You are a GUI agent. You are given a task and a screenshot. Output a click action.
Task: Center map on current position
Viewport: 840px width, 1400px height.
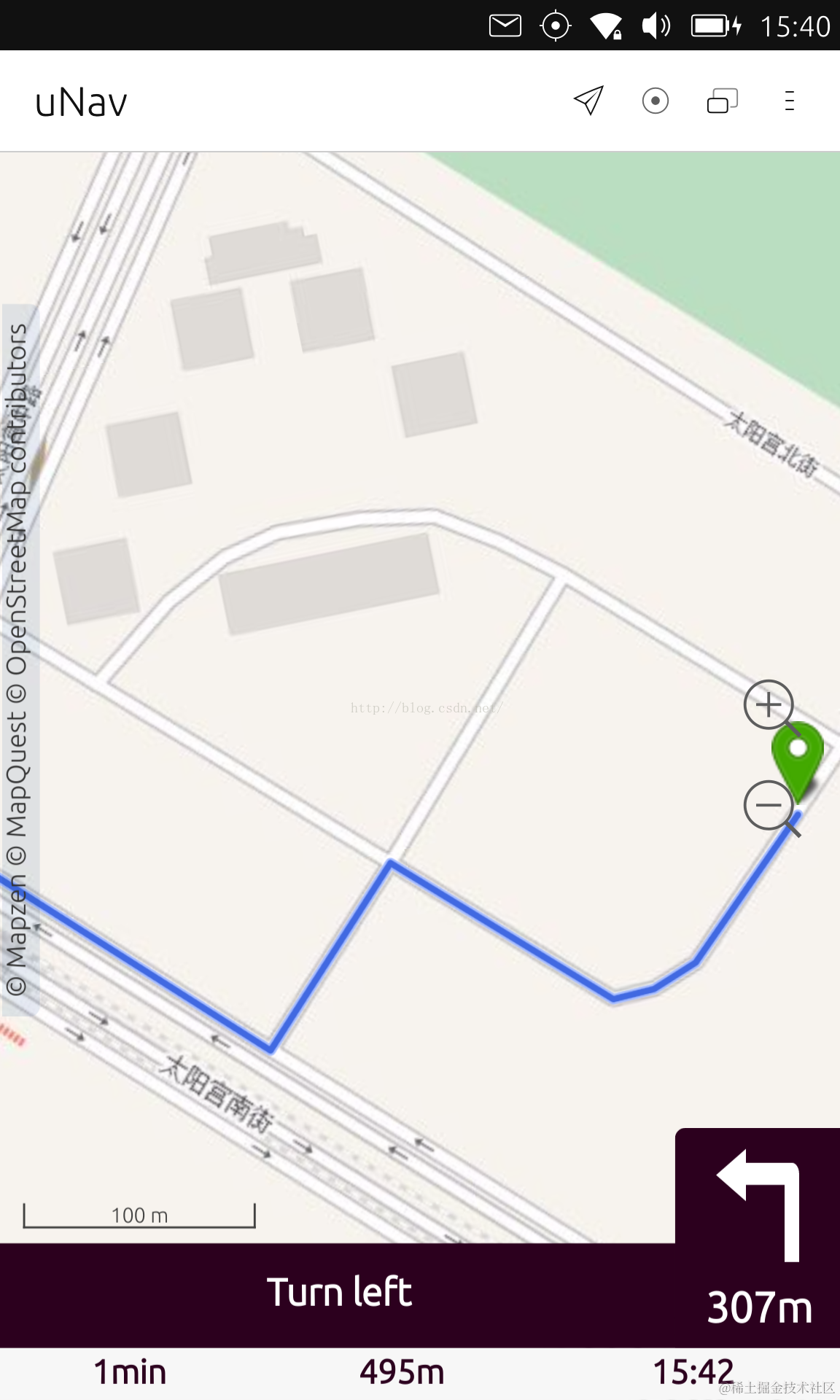tap(655, 101)
